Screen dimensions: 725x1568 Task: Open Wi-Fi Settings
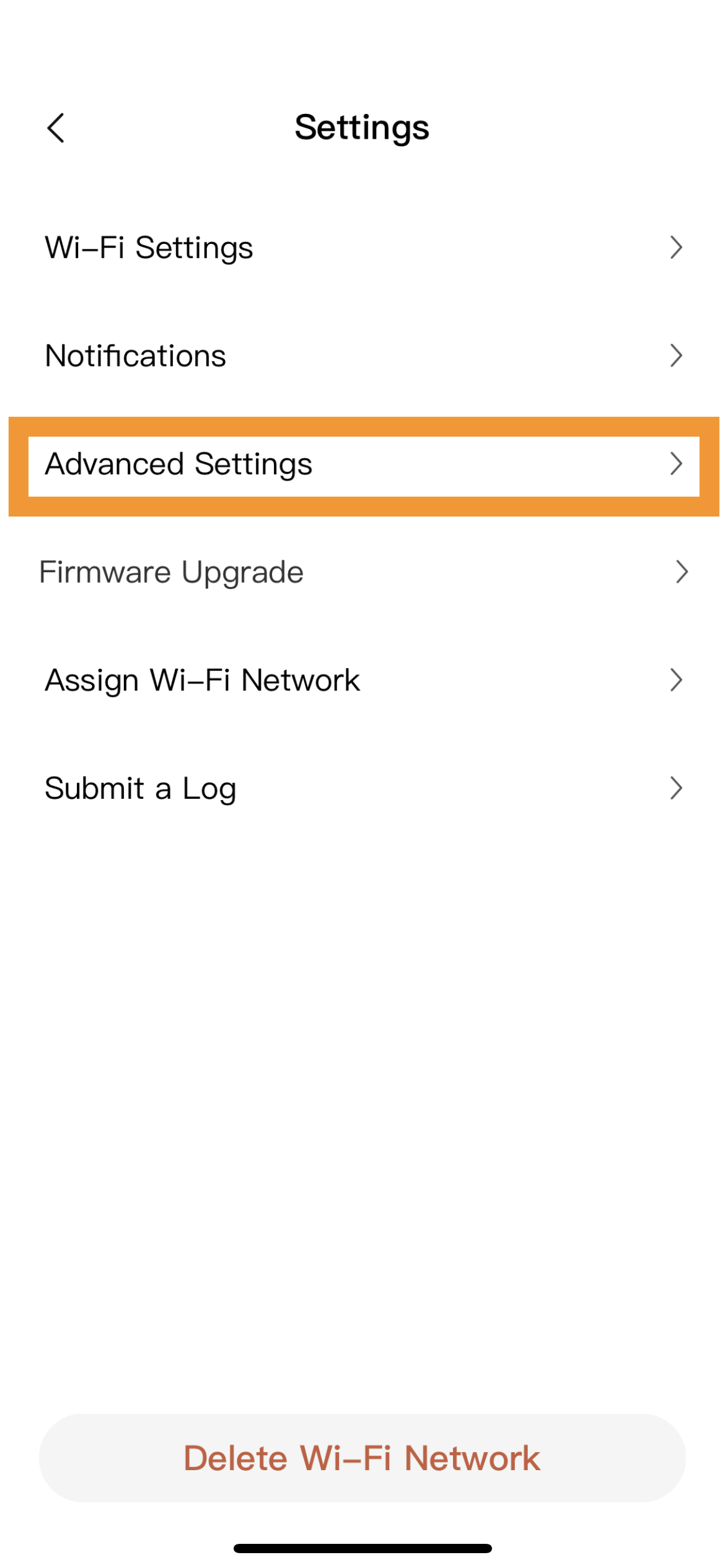[362, 248]
